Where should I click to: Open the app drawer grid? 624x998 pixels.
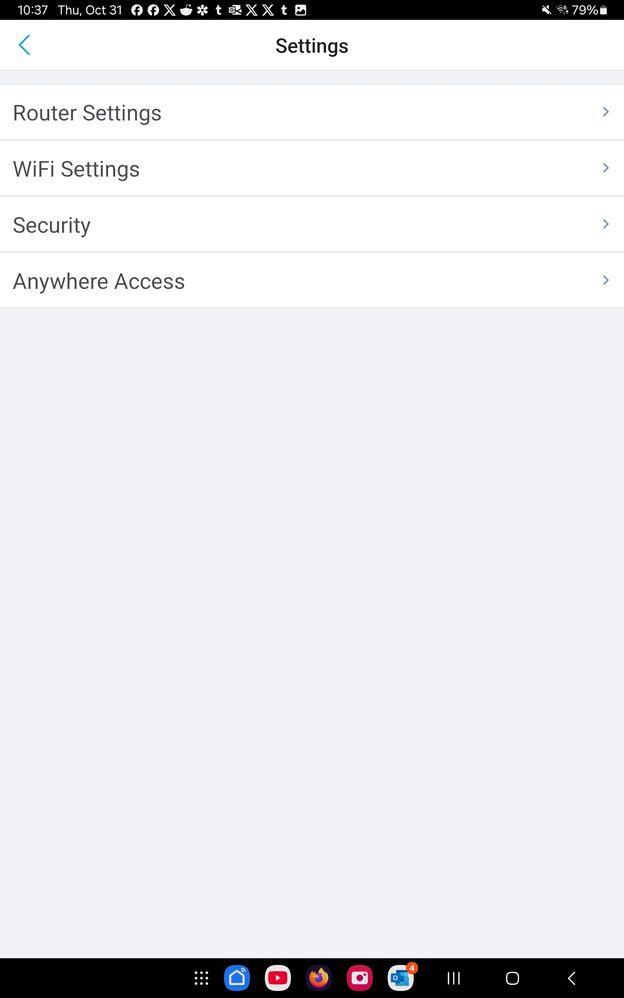201,978
